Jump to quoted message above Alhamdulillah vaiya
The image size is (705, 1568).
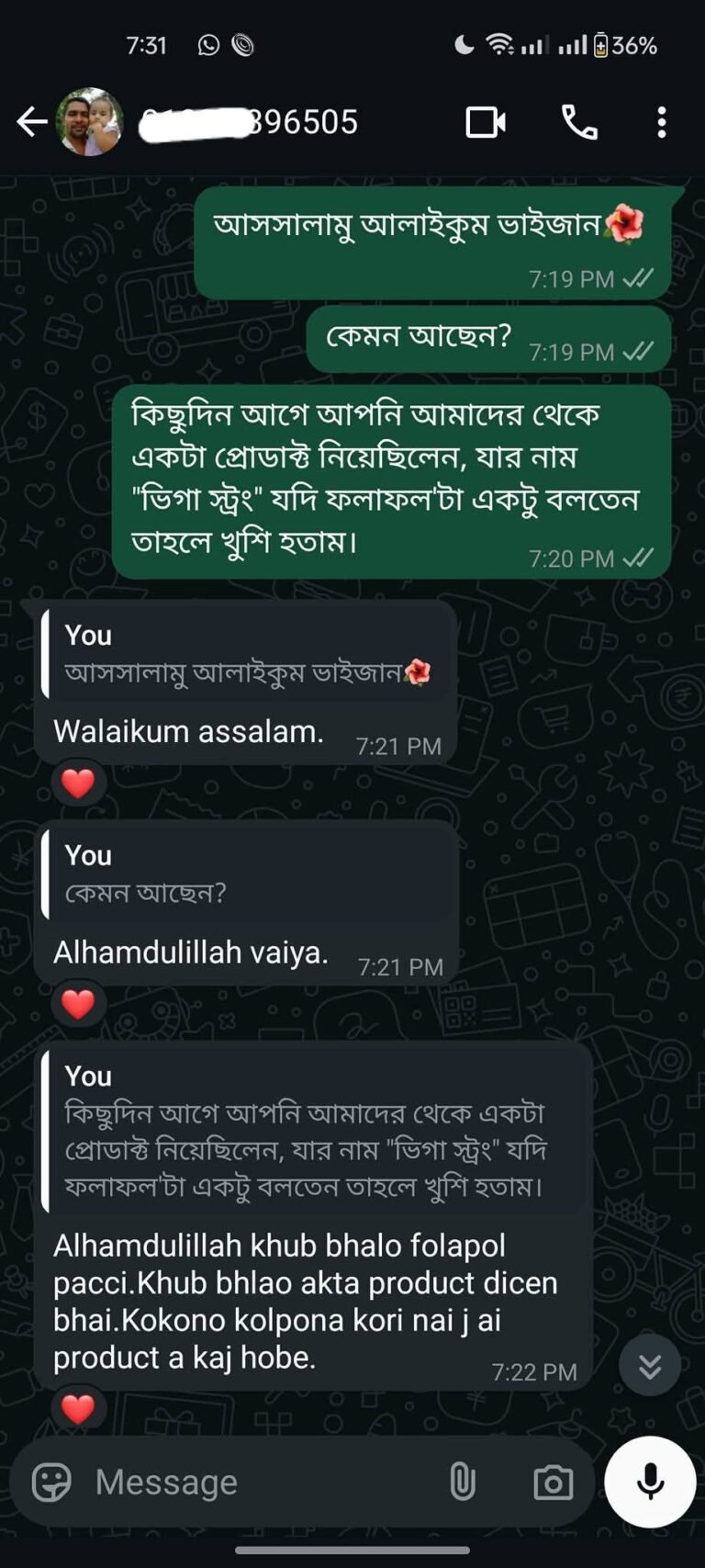[248, 874]
